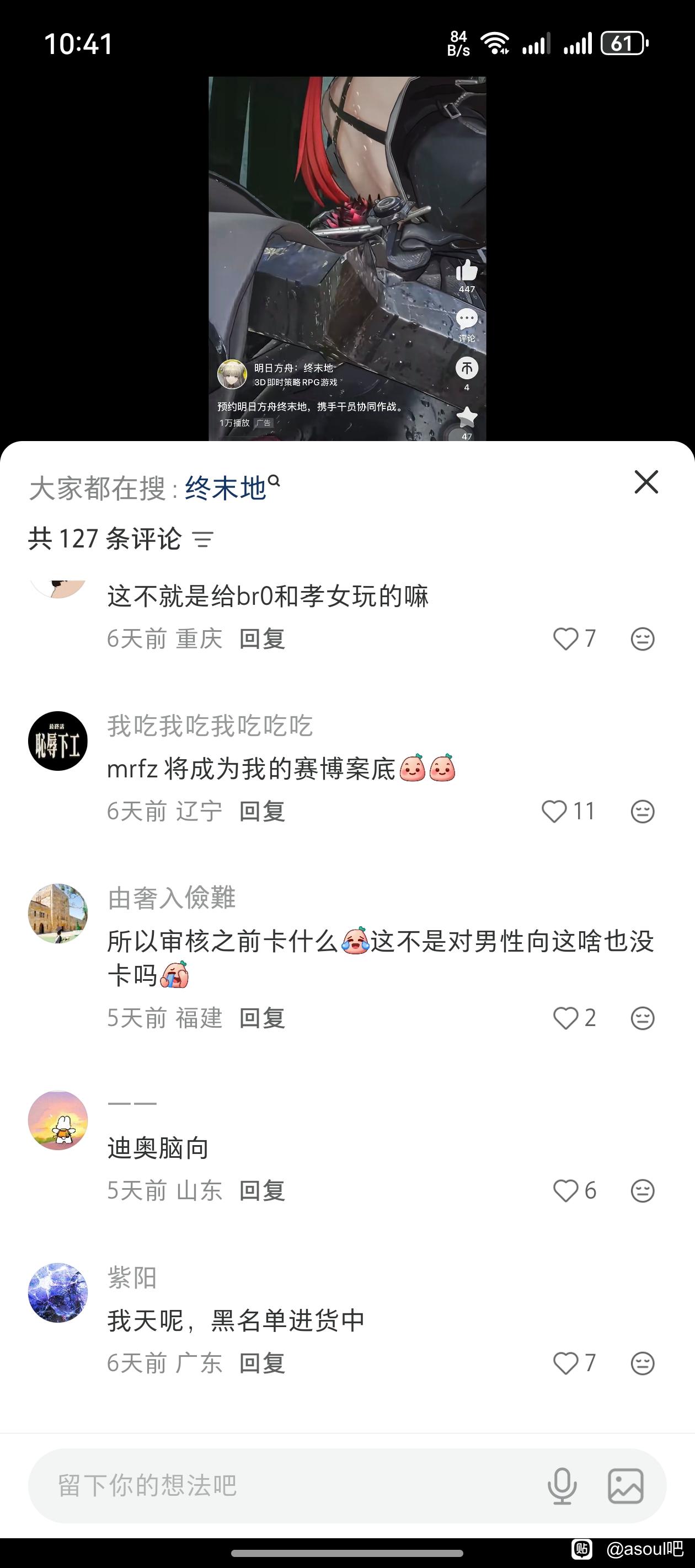Open the comment sort options

point(203,539)
